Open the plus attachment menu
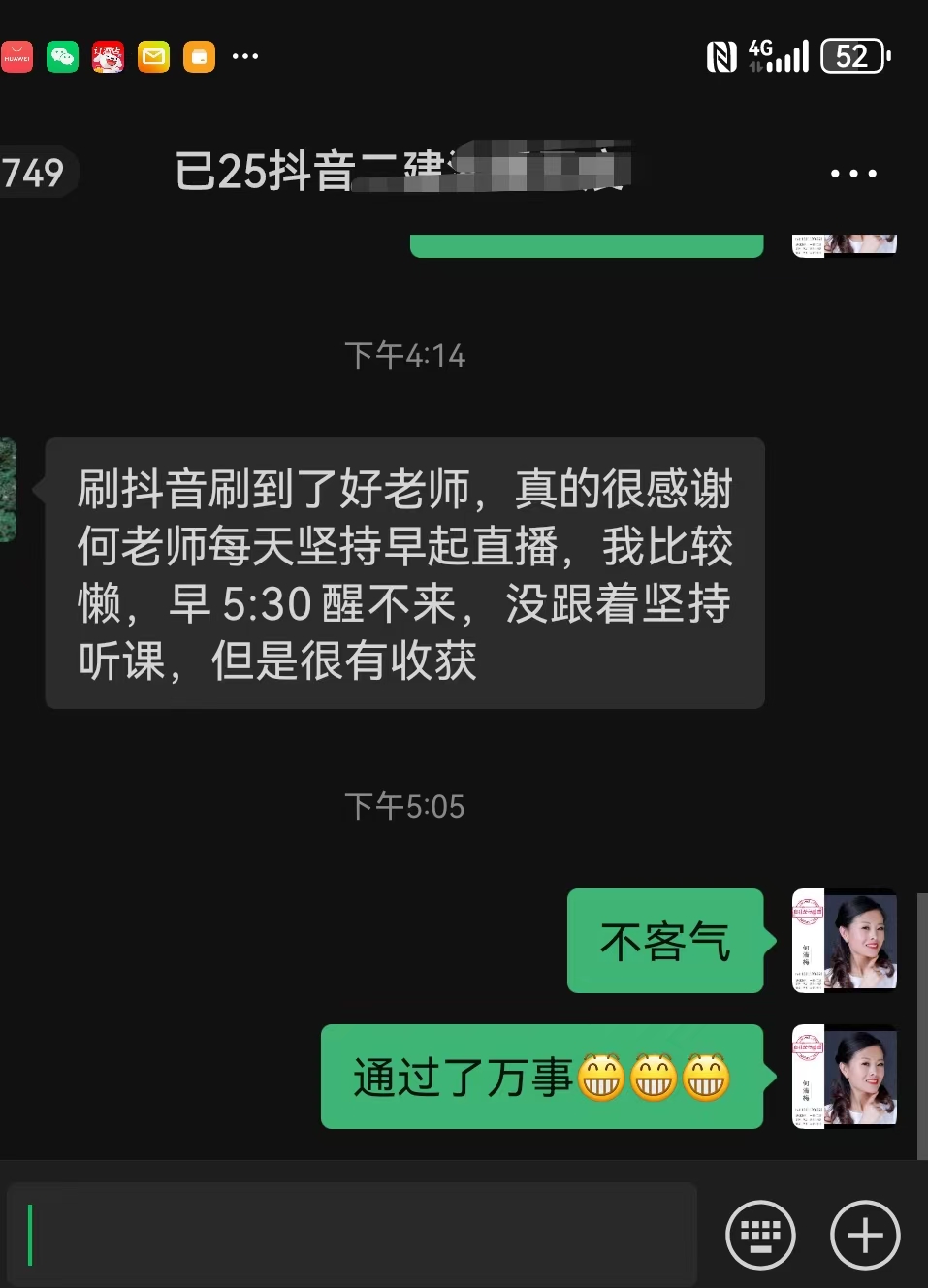 (865, 1235)
